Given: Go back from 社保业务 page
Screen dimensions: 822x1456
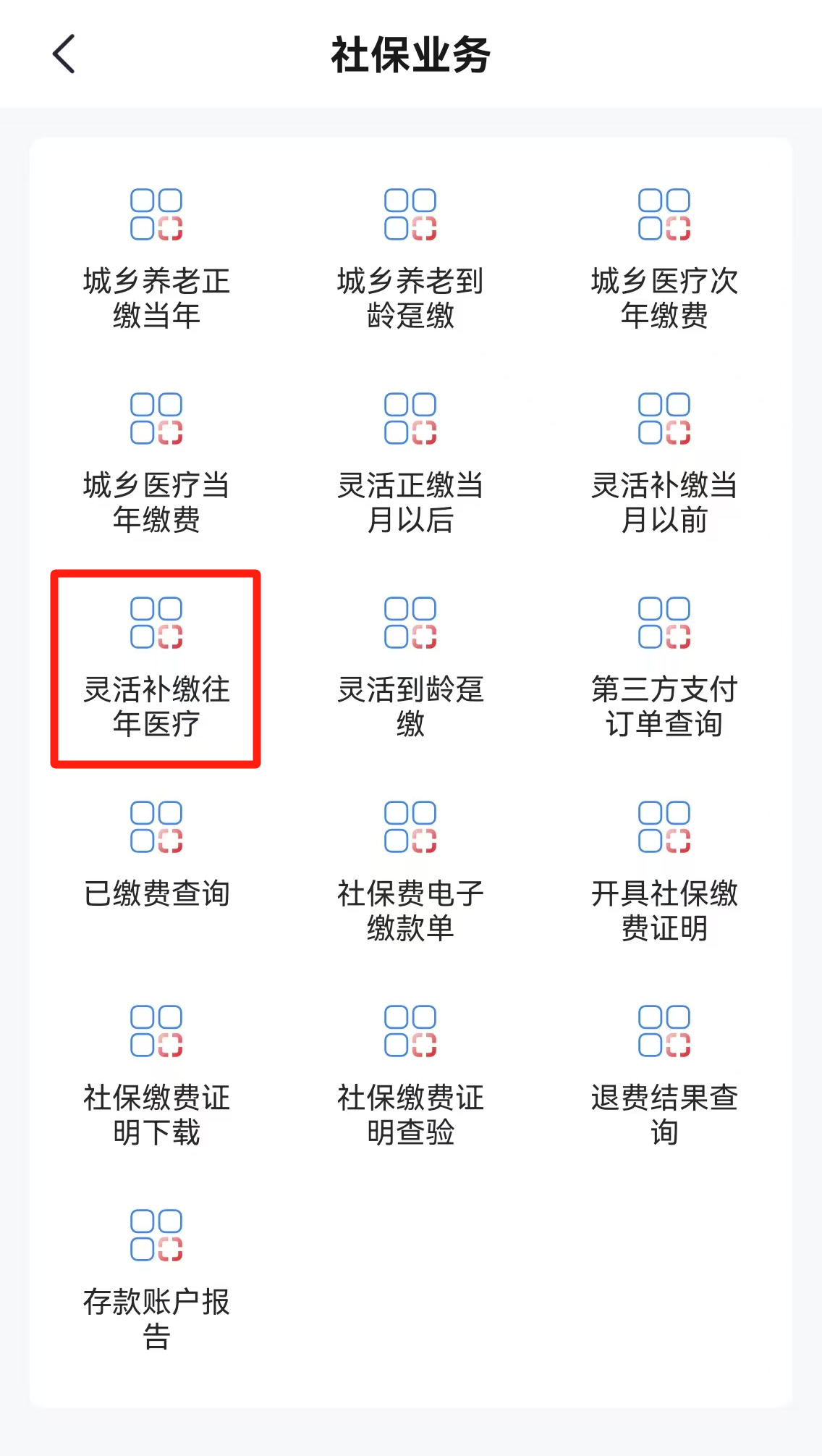Looking at the screenshot, I should click(x=64, y=54).
